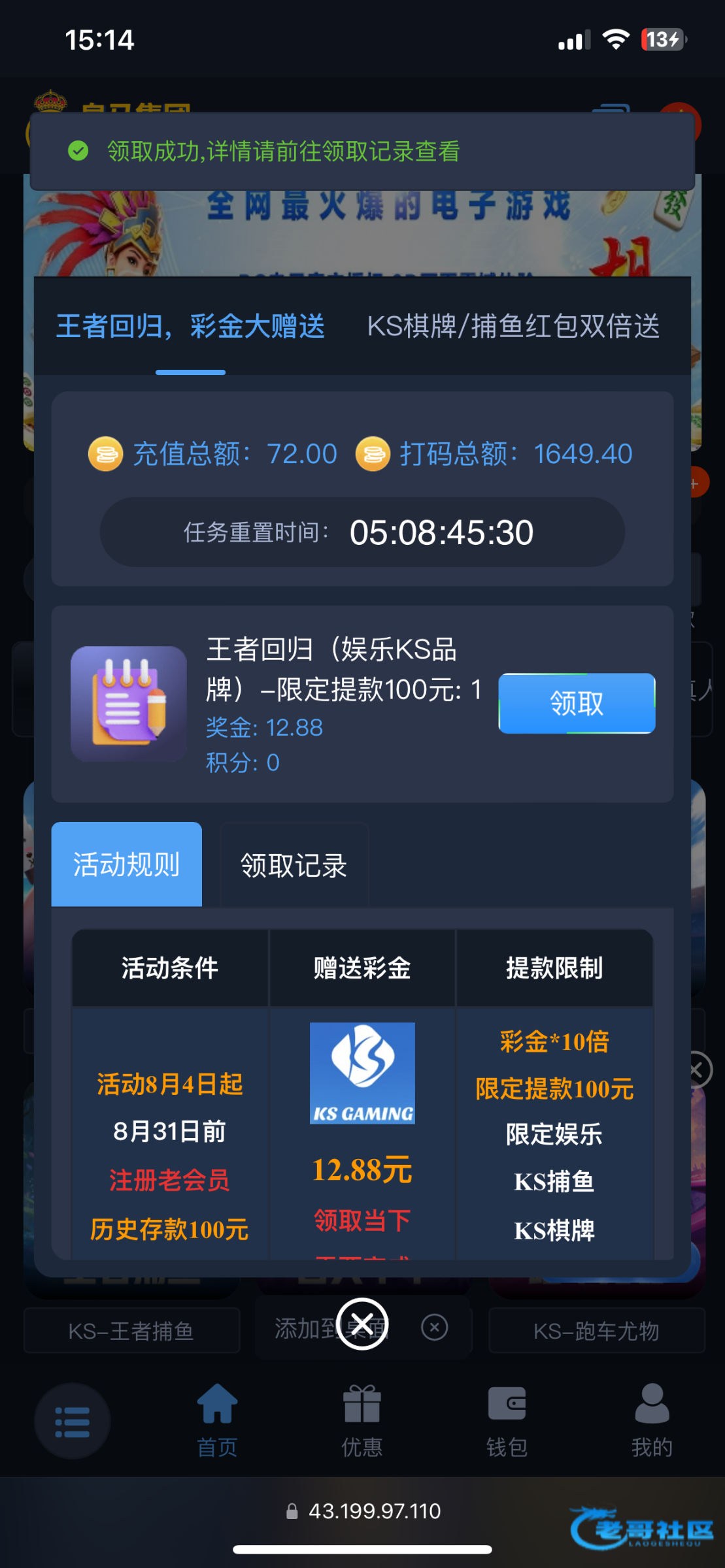The width and height of the screenshot is (725, 1568).
Task: Switch to KS棋牌/捕鱼红包双倍送 tab
Action: point(513,327)
